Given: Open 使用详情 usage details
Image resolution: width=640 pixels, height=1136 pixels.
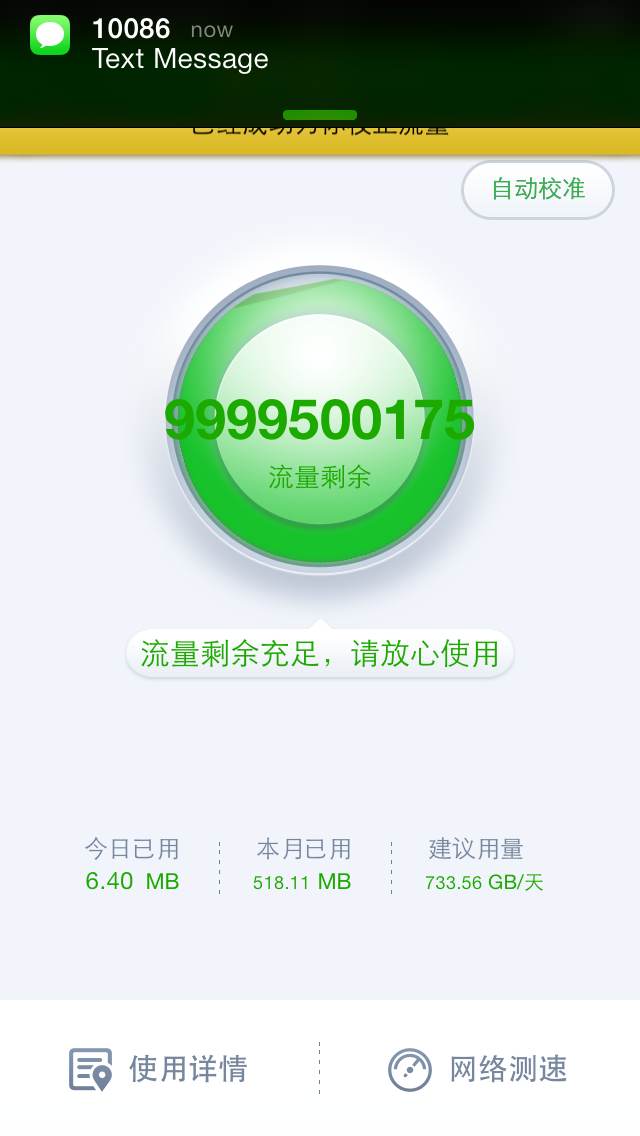Looking at the screenshot, I should click(x=159, y=1069).
